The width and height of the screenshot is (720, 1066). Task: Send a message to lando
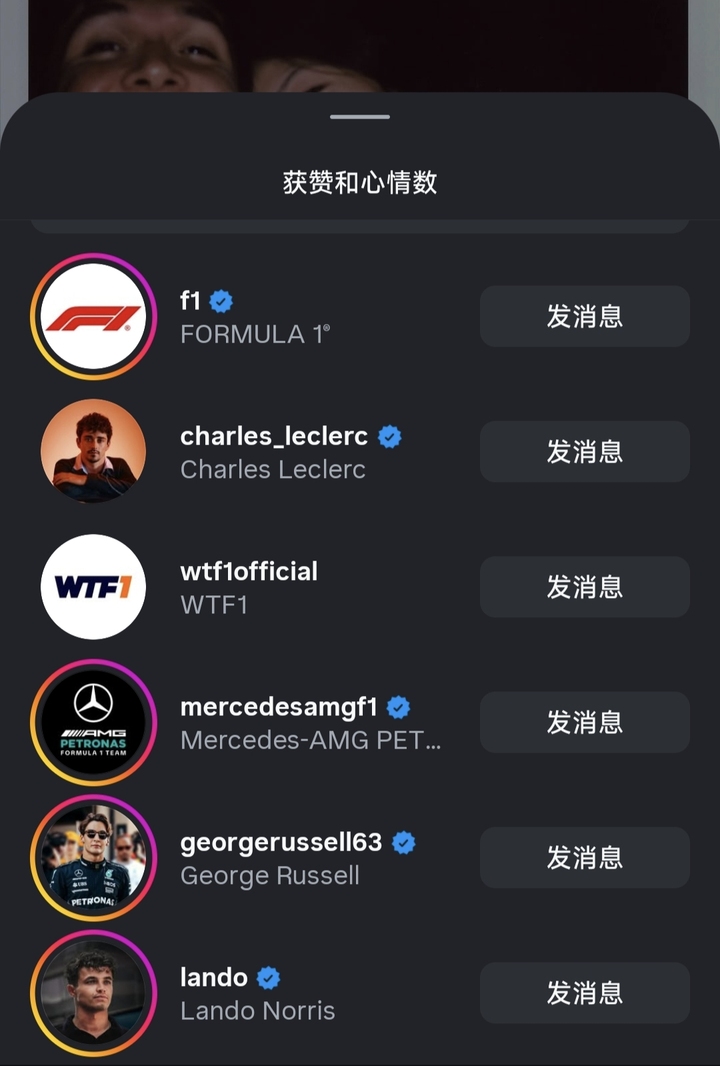point(584,992)
